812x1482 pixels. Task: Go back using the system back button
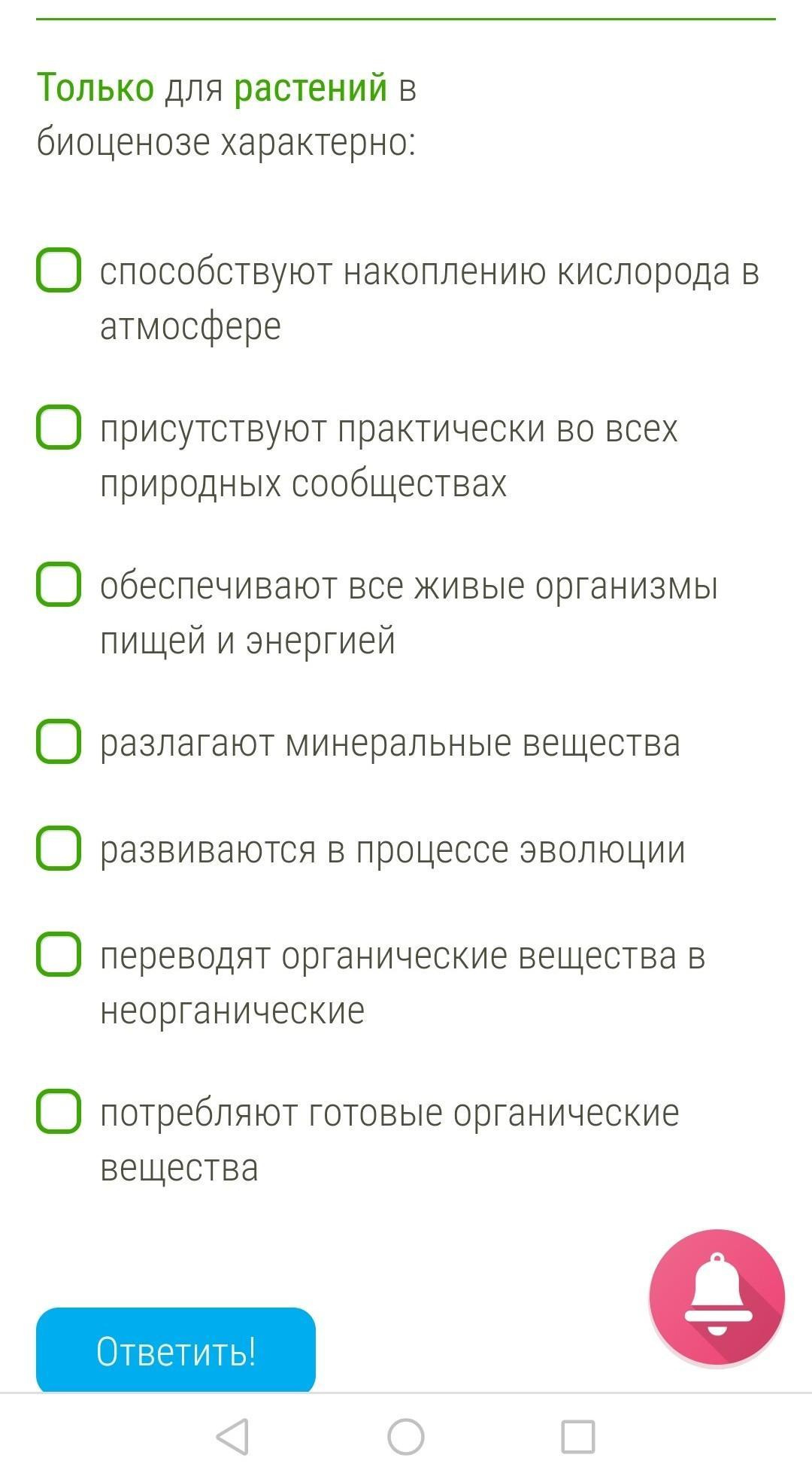(x=232, y=1437)
